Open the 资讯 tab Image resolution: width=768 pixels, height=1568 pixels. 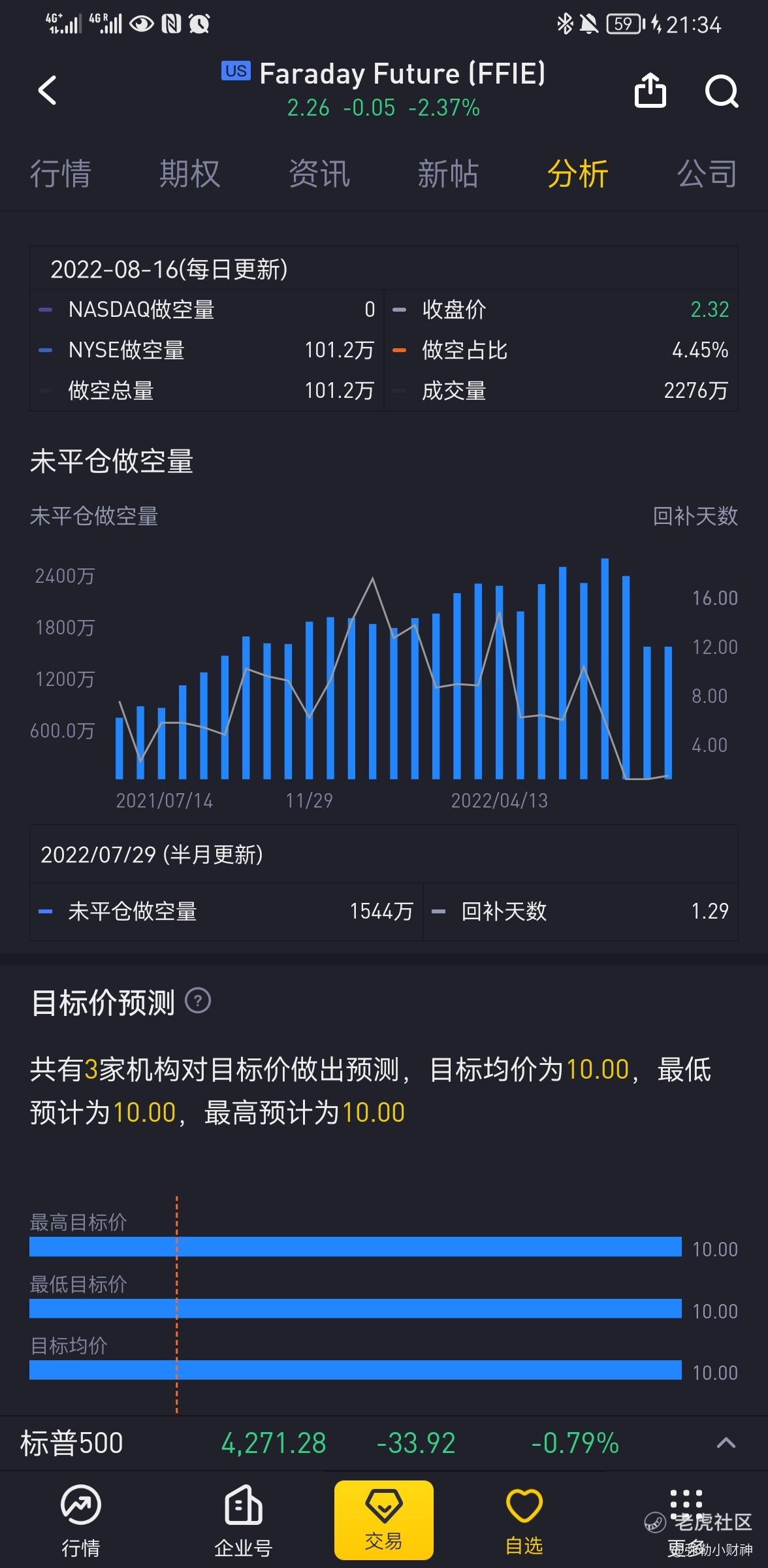click(319, 174)
